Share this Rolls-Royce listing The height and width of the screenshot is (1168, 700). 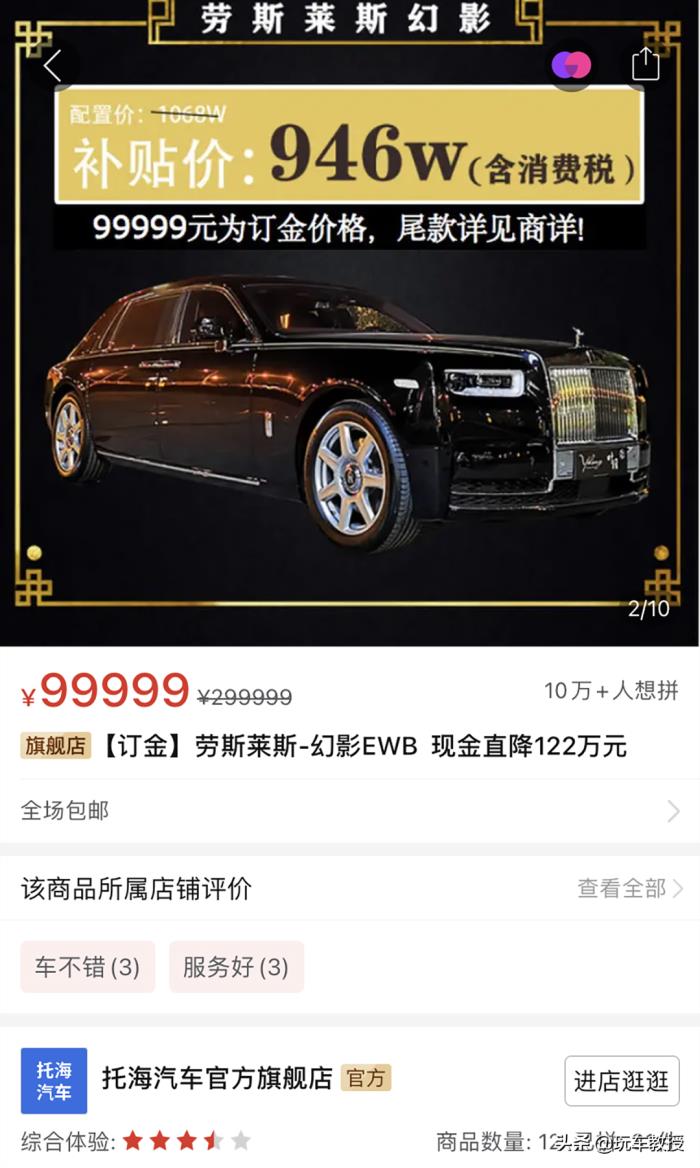pyautogui.click(x=646, y=64)
